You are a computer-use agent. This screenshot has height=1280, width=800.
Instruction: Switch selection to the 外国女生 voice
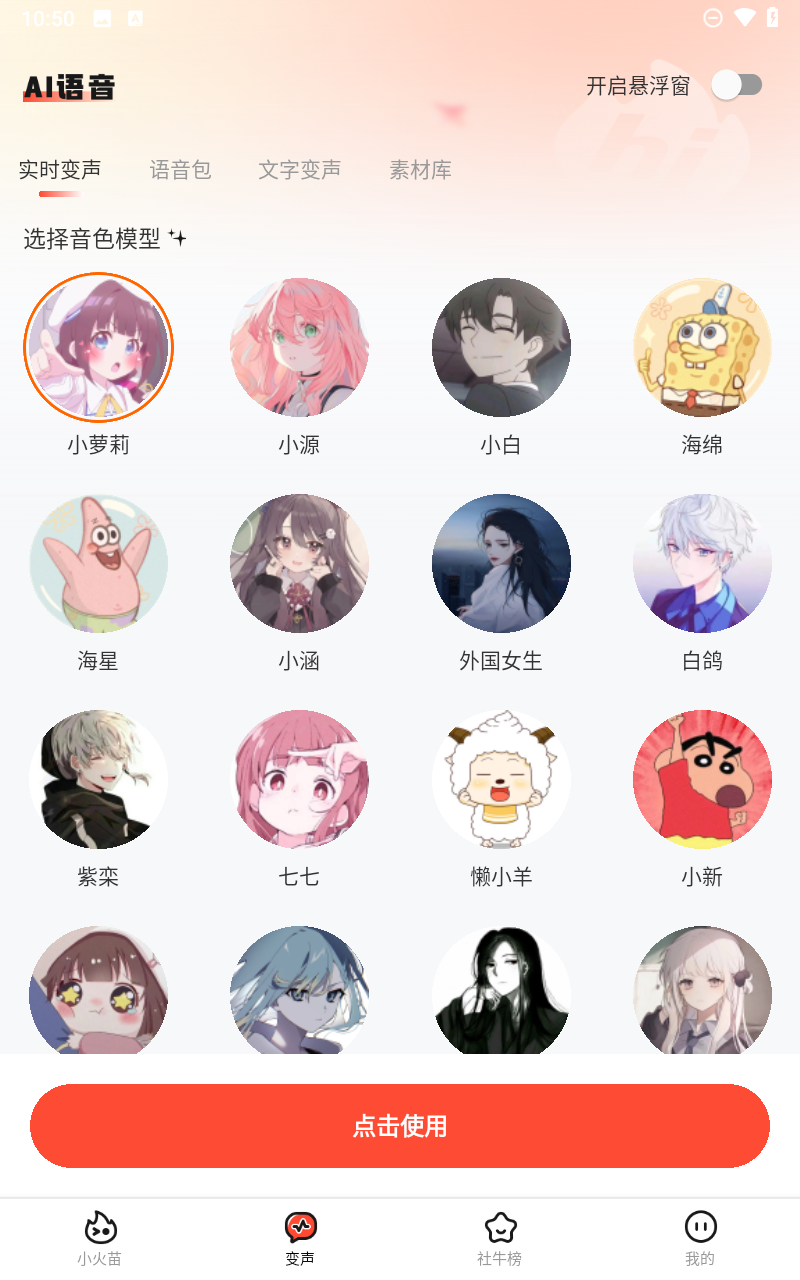click(x=500, y=563)
